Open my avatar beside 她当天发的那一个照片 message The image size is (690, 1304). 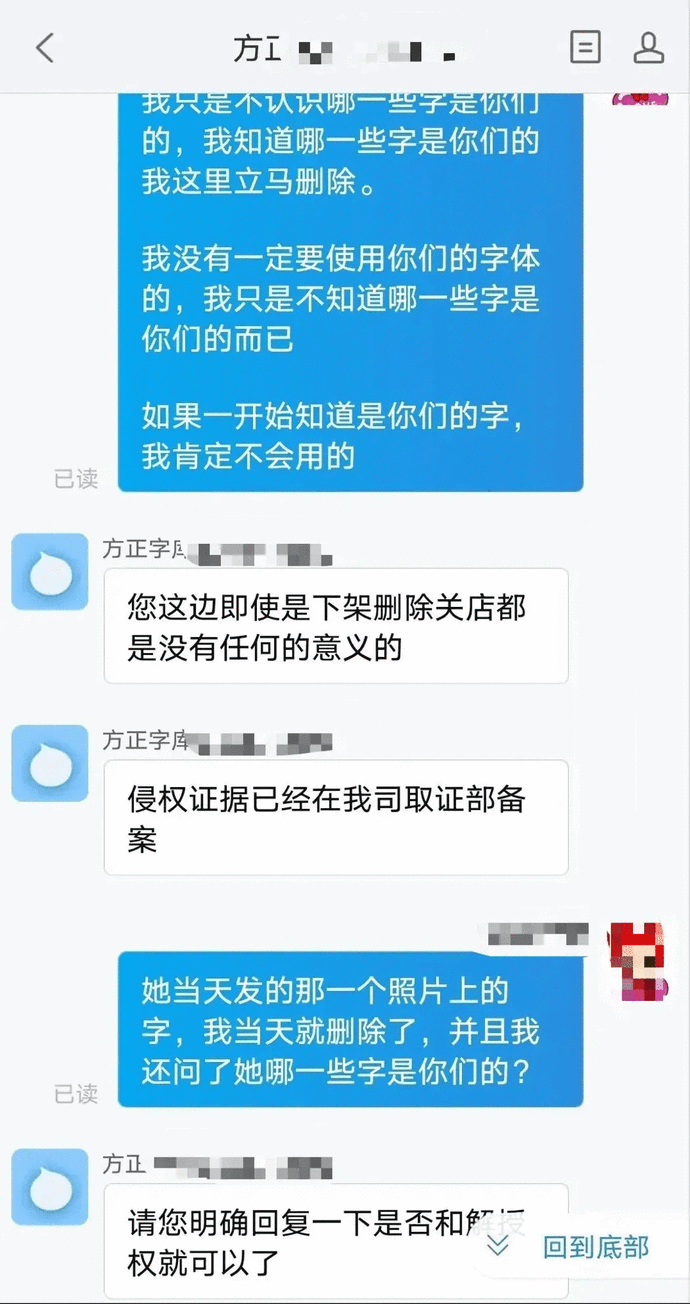tap(639, 962)
